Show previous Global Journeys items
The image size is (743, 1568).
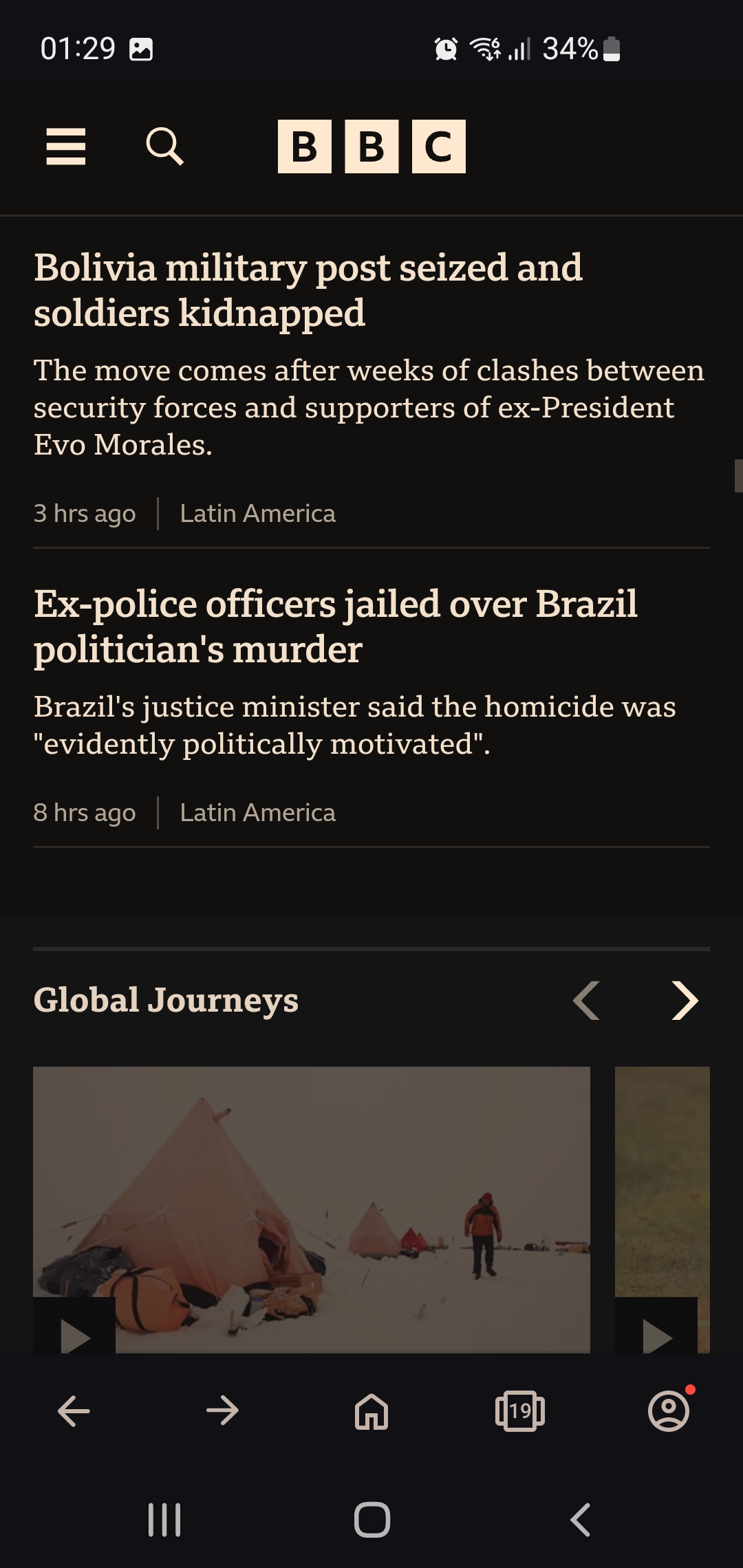[x=586, y=1001]
